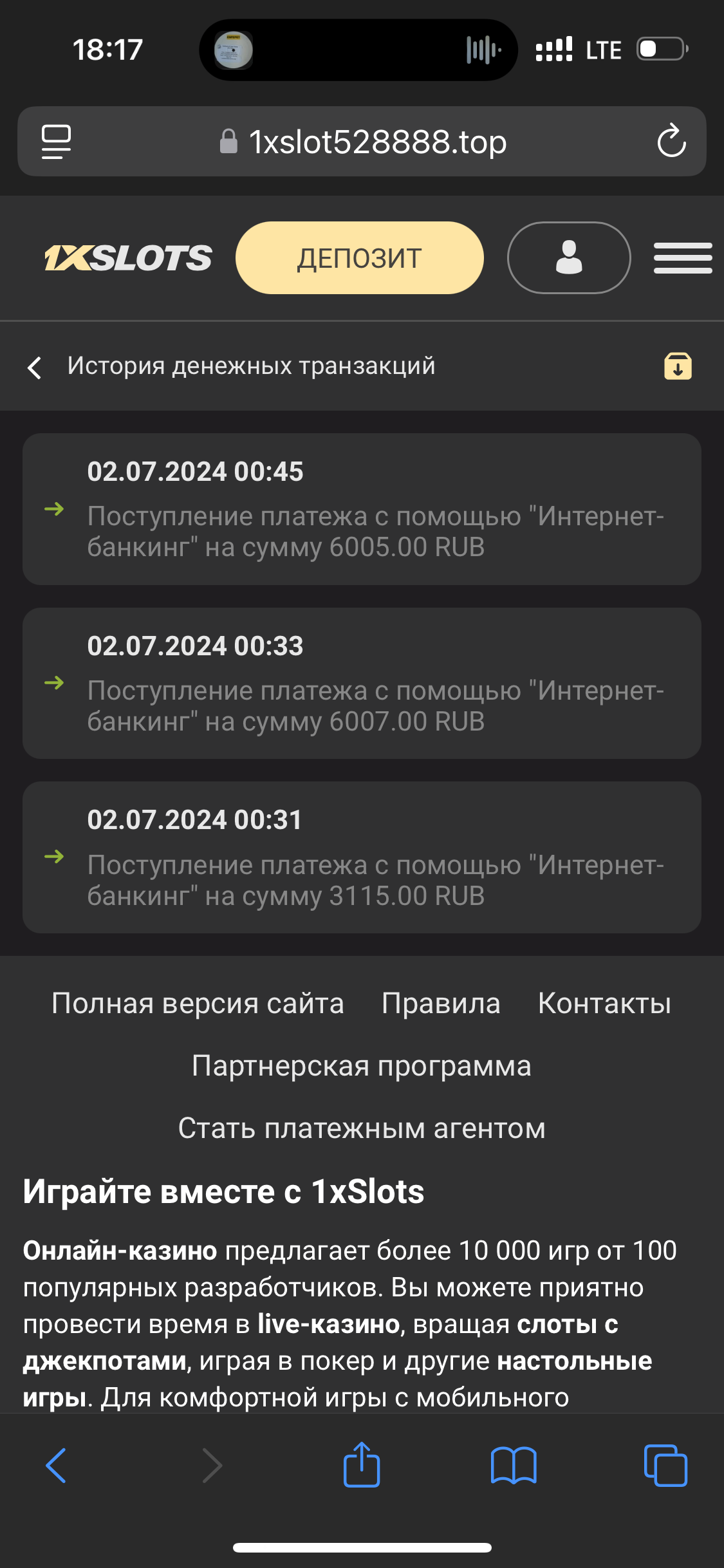Screen dimensions: 724x1568
Task: Open Стать платежным агентом link
Action: pyautogui.click(x=362, y=1128)
